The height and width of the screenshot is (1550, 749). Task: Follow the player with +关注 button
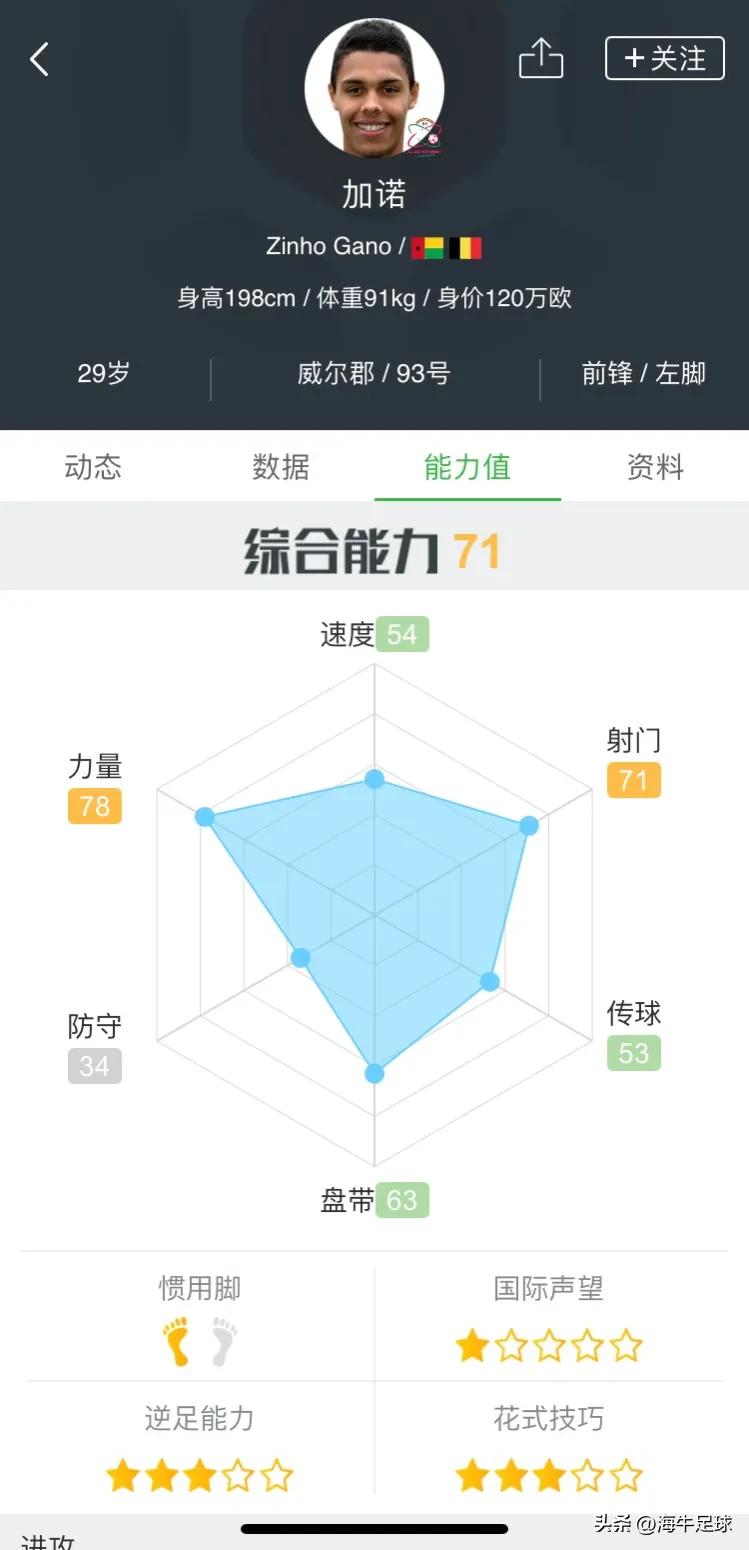(664, 58)
